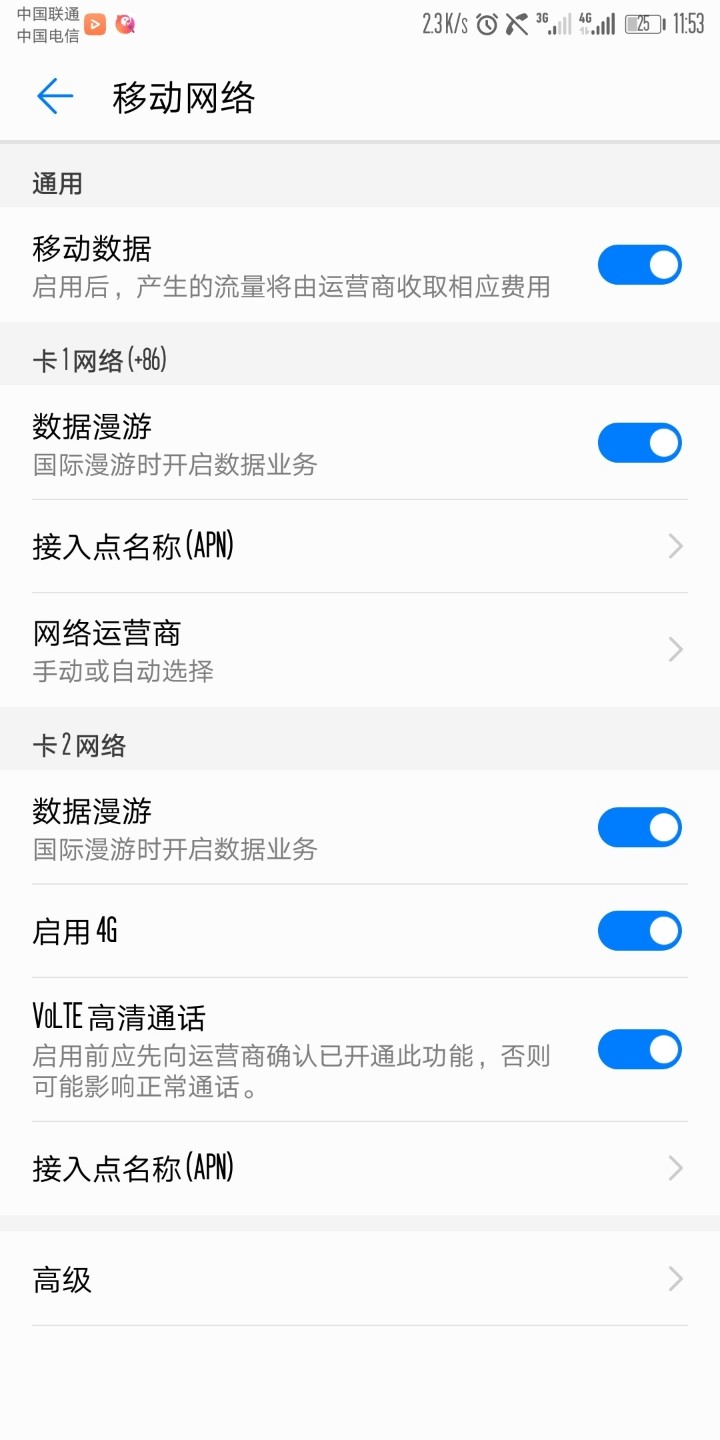Expand the 网络运营商 entry chevron
The width and height of the screenshot is (720, 1440).
coord(675,650)
